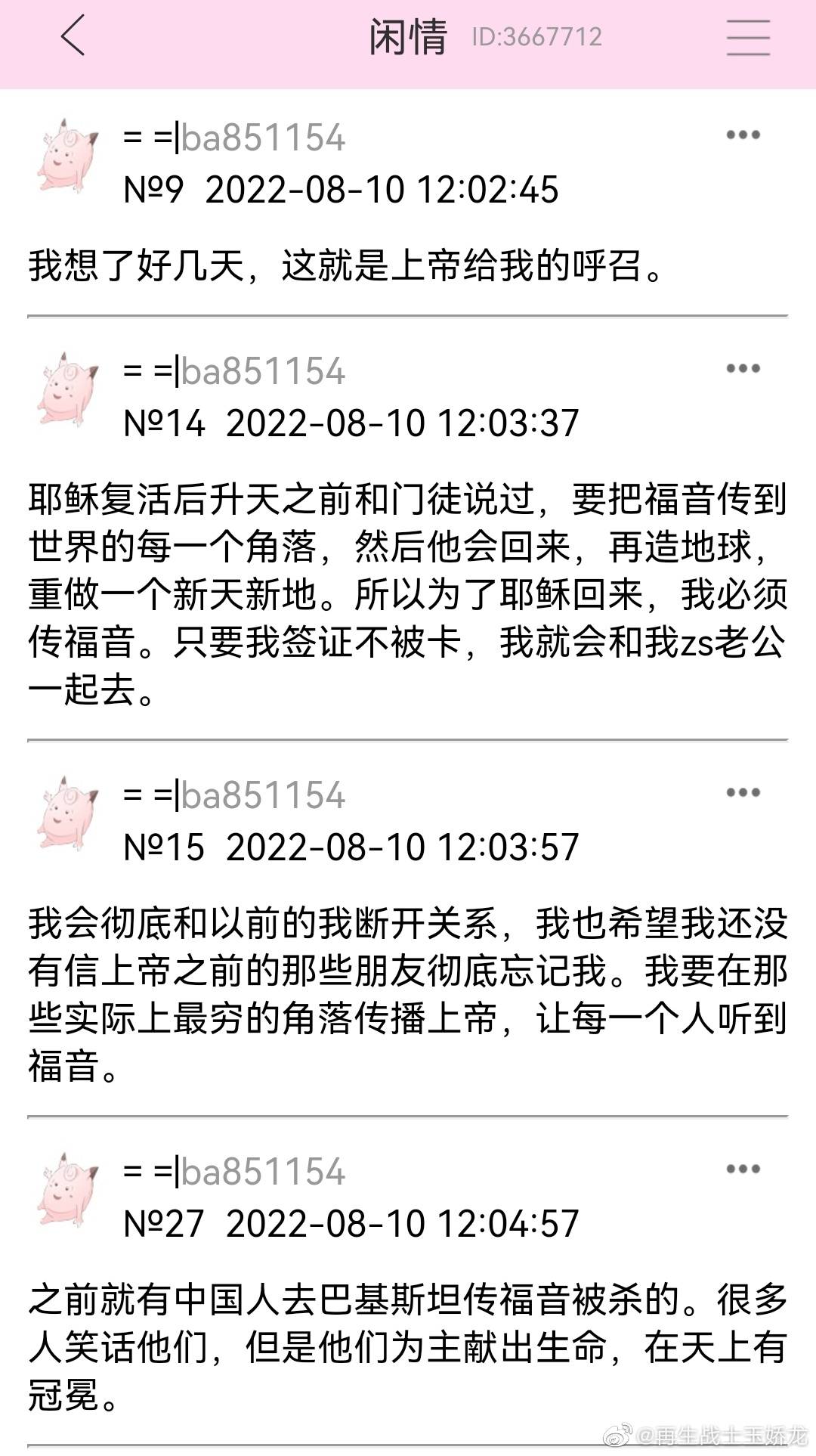The height and width of the screenshot is (1456, 816).
Task: Open the hamburger menu in the header
Action: click(x=748, y=37)
